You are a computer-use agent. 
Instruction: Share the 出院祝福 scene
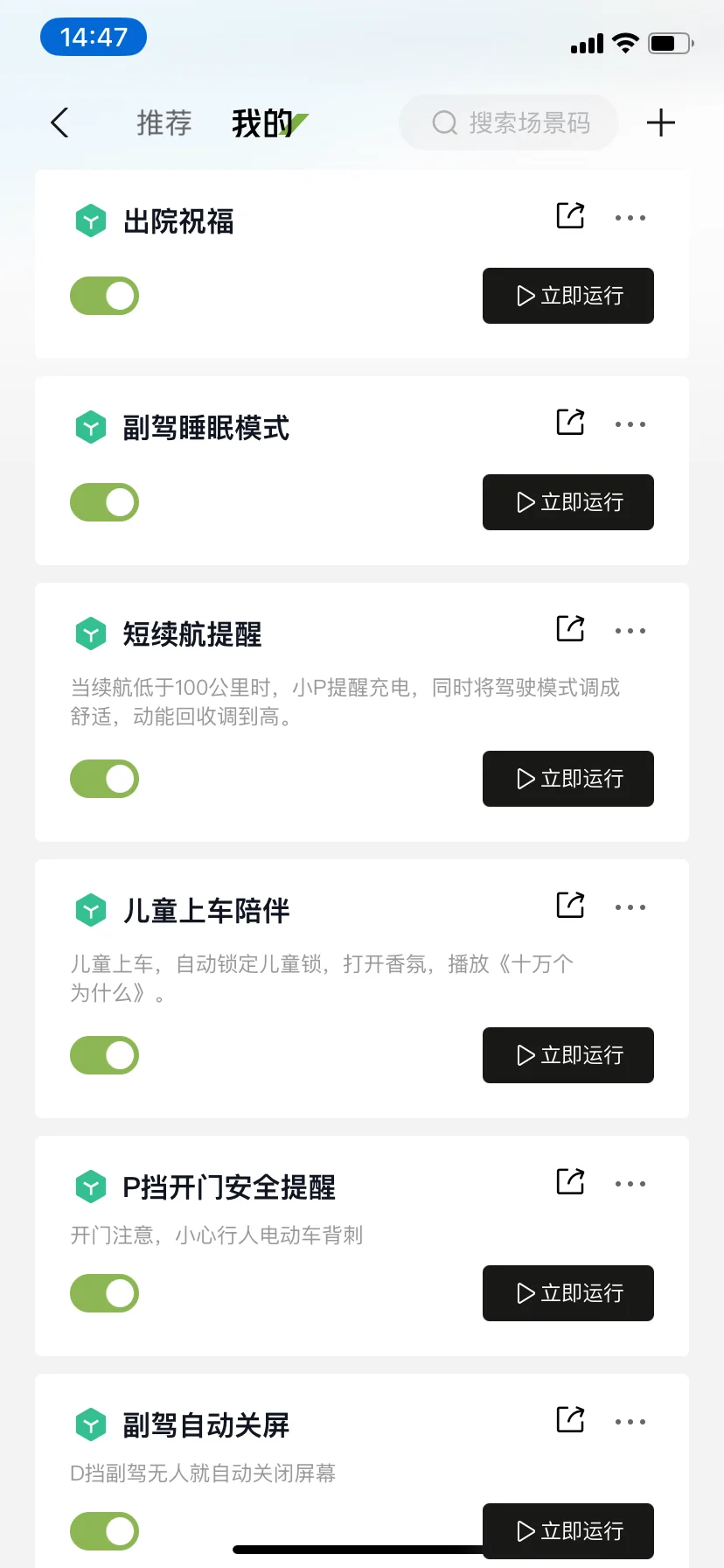570,216
